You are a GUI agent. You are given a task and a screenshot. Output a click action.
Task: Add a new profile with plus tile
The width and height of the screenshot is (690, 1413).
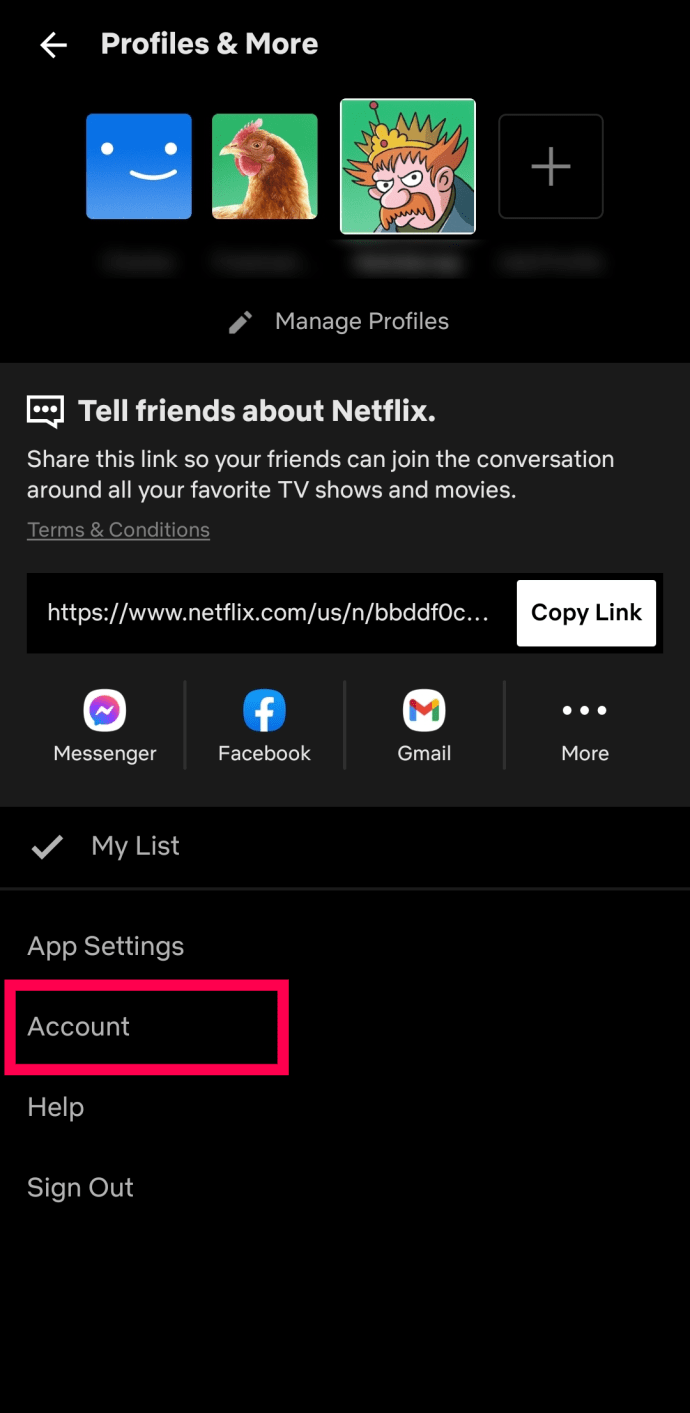tap(551, 166)
